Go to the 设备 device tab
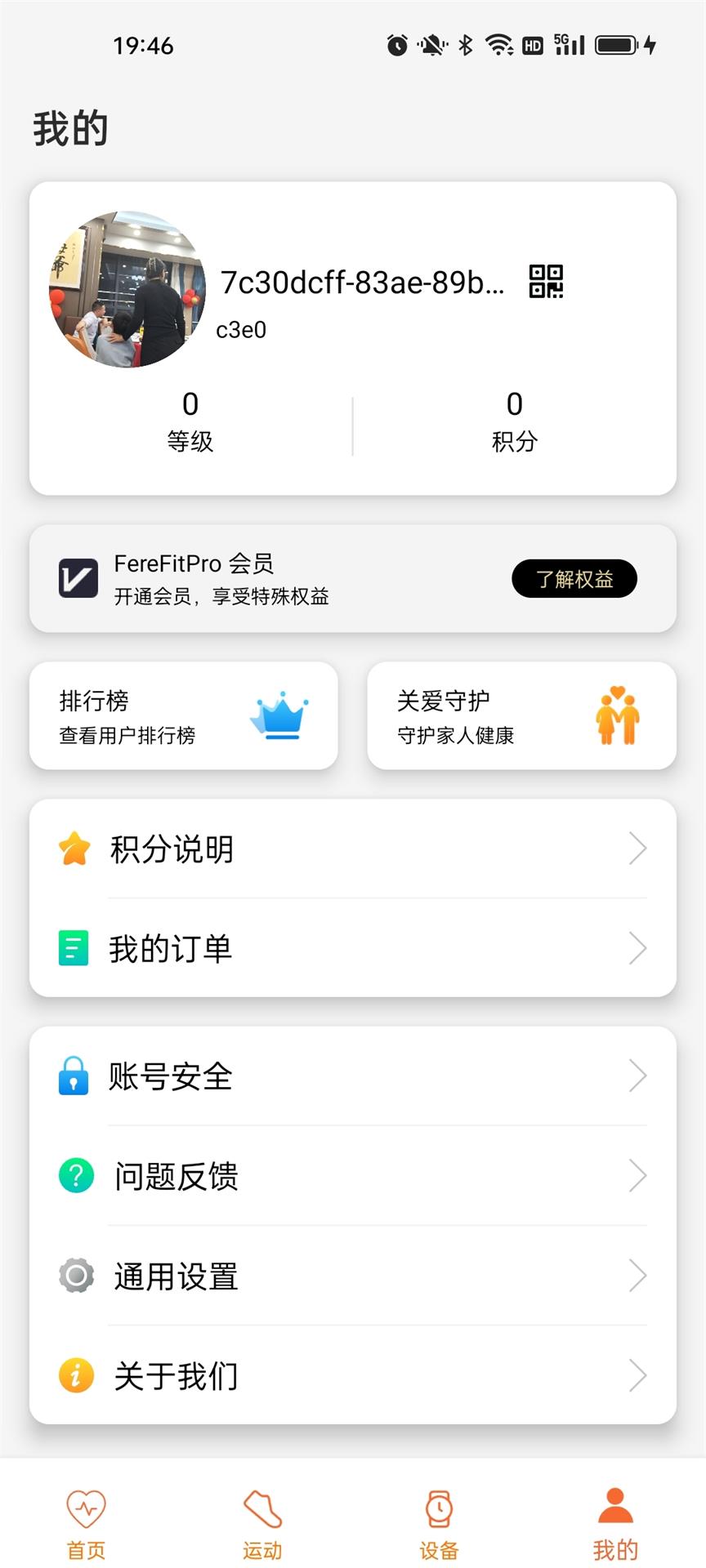The image size is (706, 1568). [439, 1523]
